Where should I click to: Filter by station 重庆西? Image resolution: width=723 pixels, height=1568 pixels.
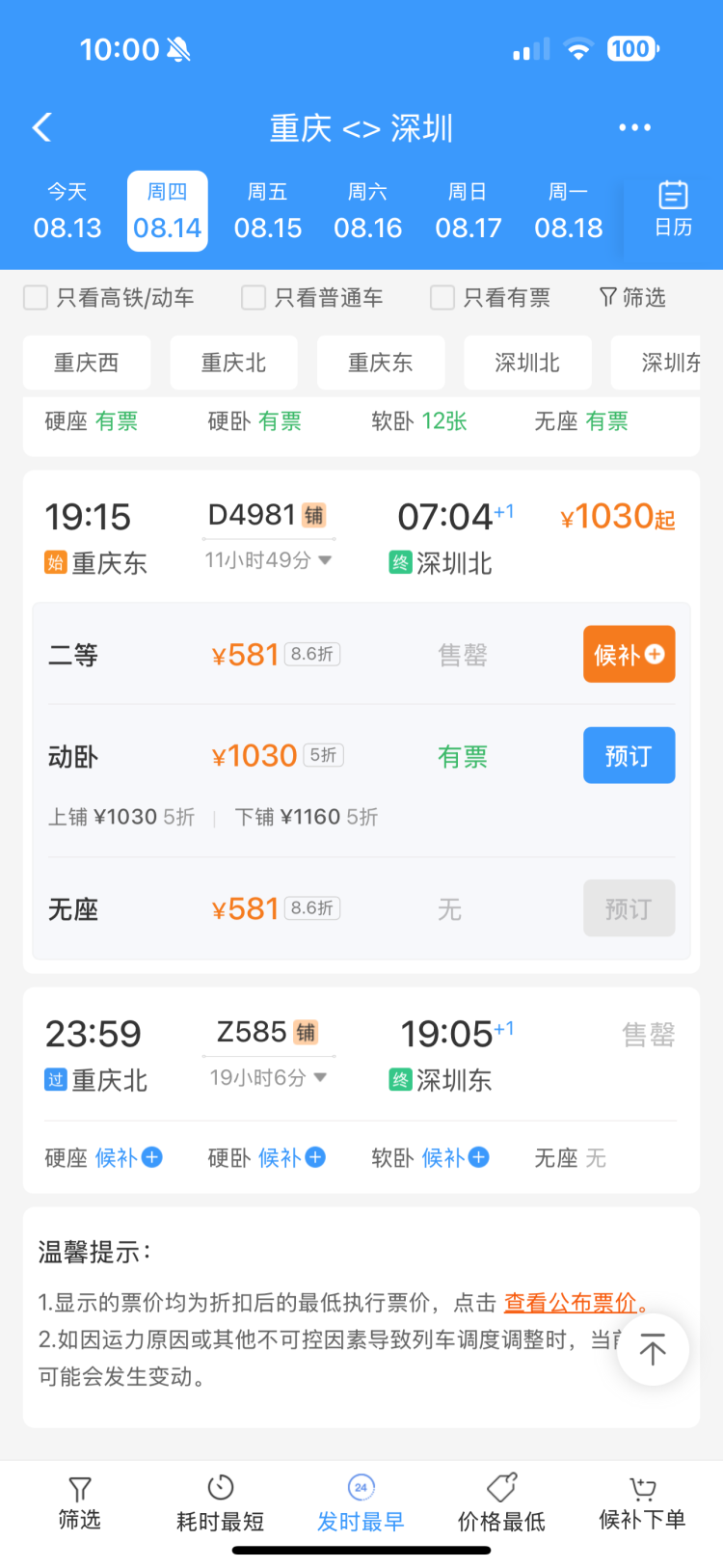[87, 363]
